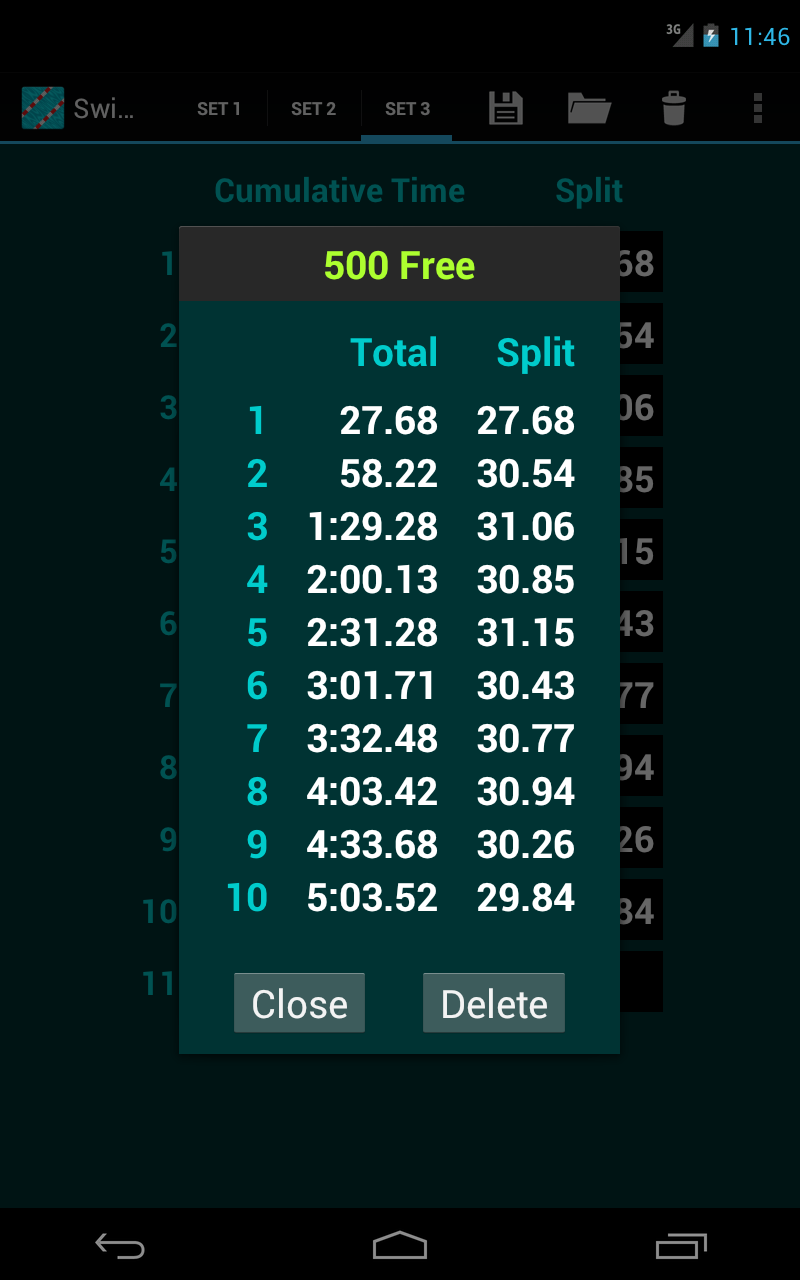Tap lap 5 cumulative time 2:31.28

(x=372, y=632)
